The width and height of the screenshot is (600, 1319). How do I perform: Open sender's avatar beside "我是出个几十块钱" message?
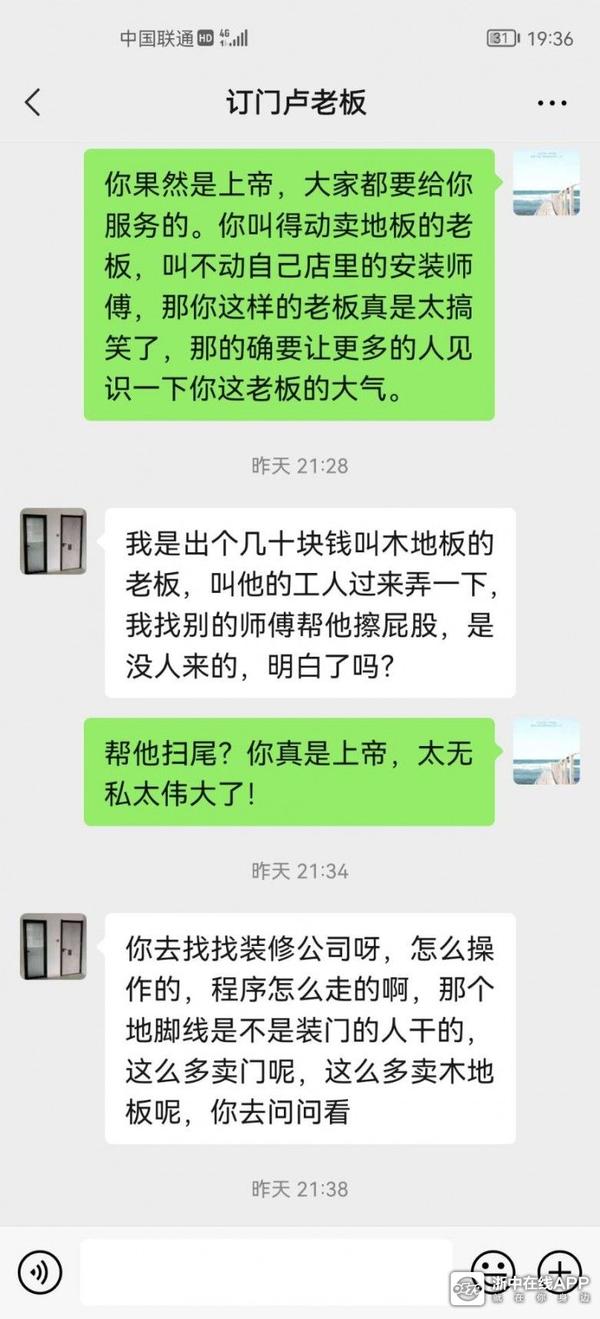coord(53,541)
